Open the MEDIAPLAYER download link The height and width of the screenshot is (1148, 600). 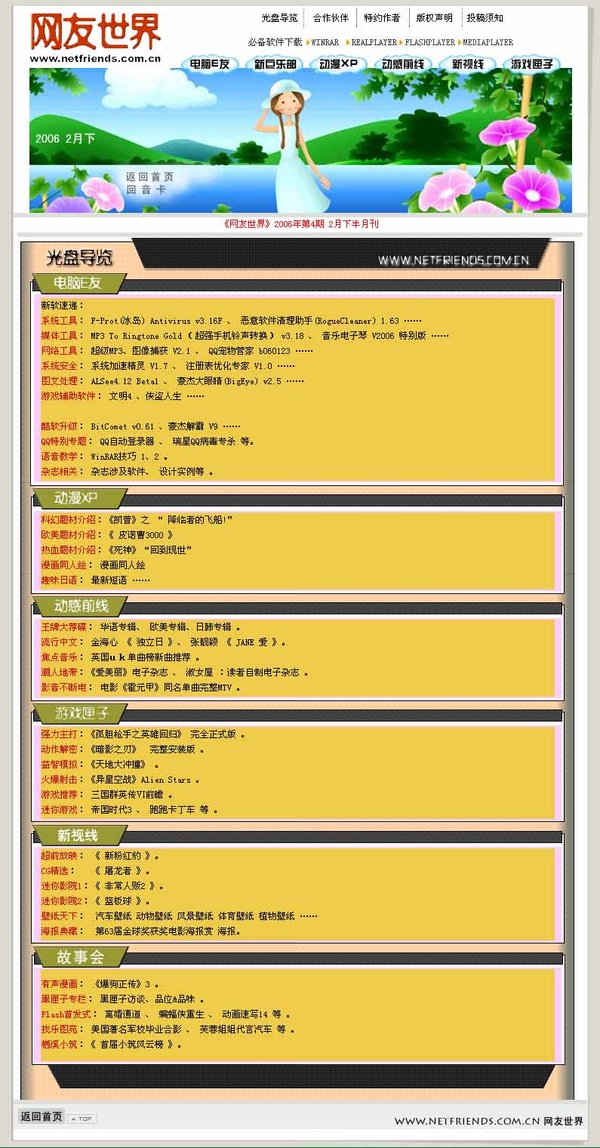[487, 43]
